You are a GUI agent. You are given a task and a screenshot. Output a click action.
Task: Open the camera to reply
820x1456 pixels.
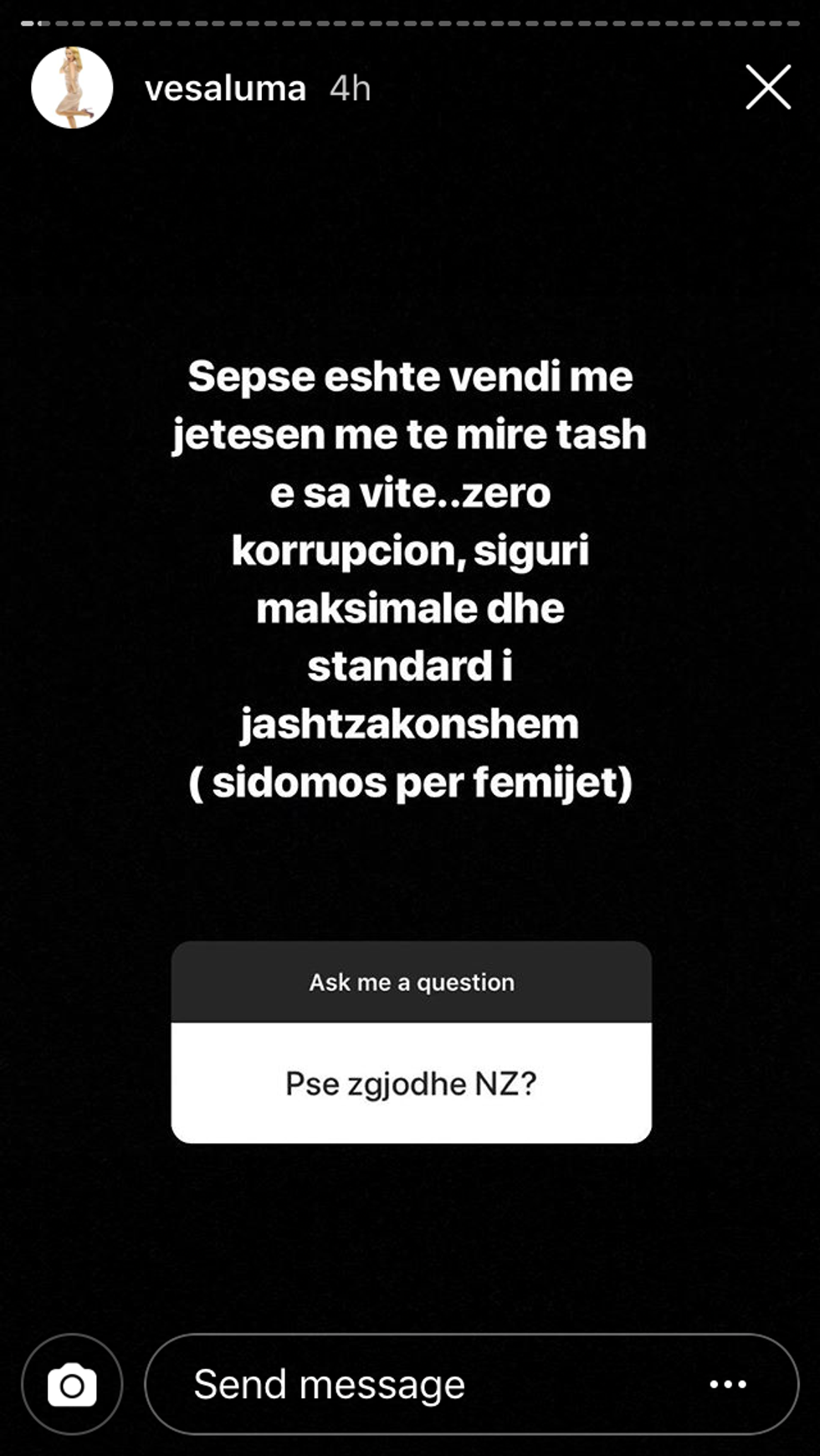pyautogui.click(x=72, y=1385)
